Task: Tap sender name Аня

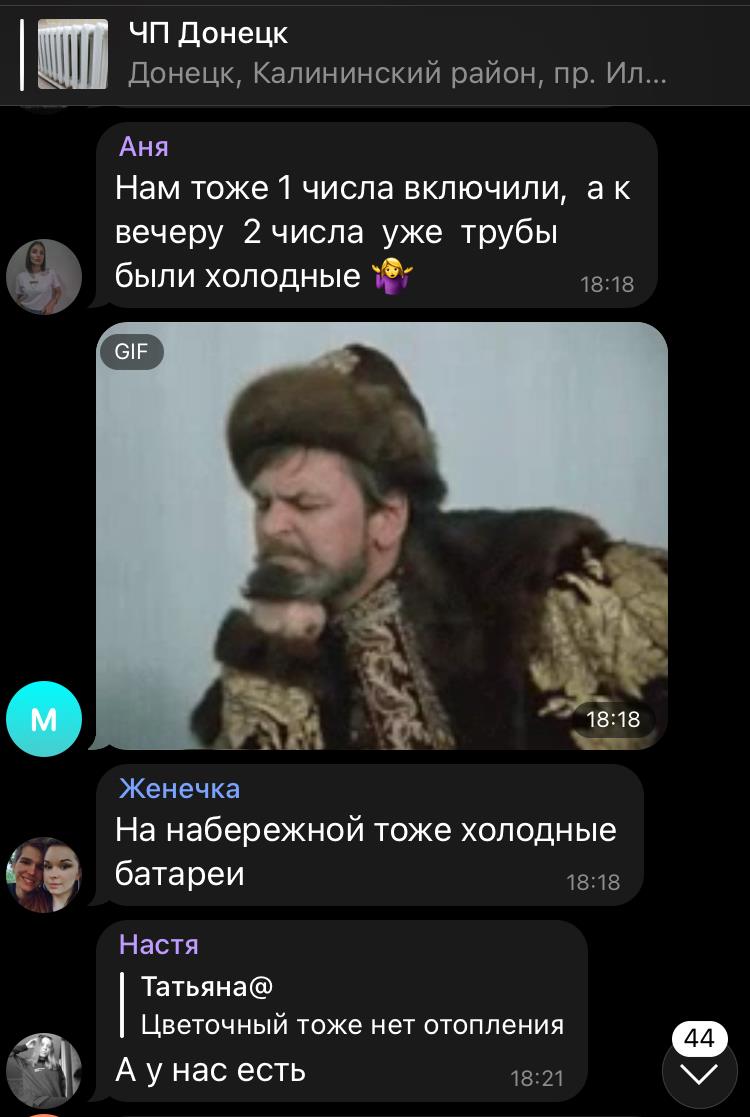Action: pyautogui.click(x=144, y=147)
